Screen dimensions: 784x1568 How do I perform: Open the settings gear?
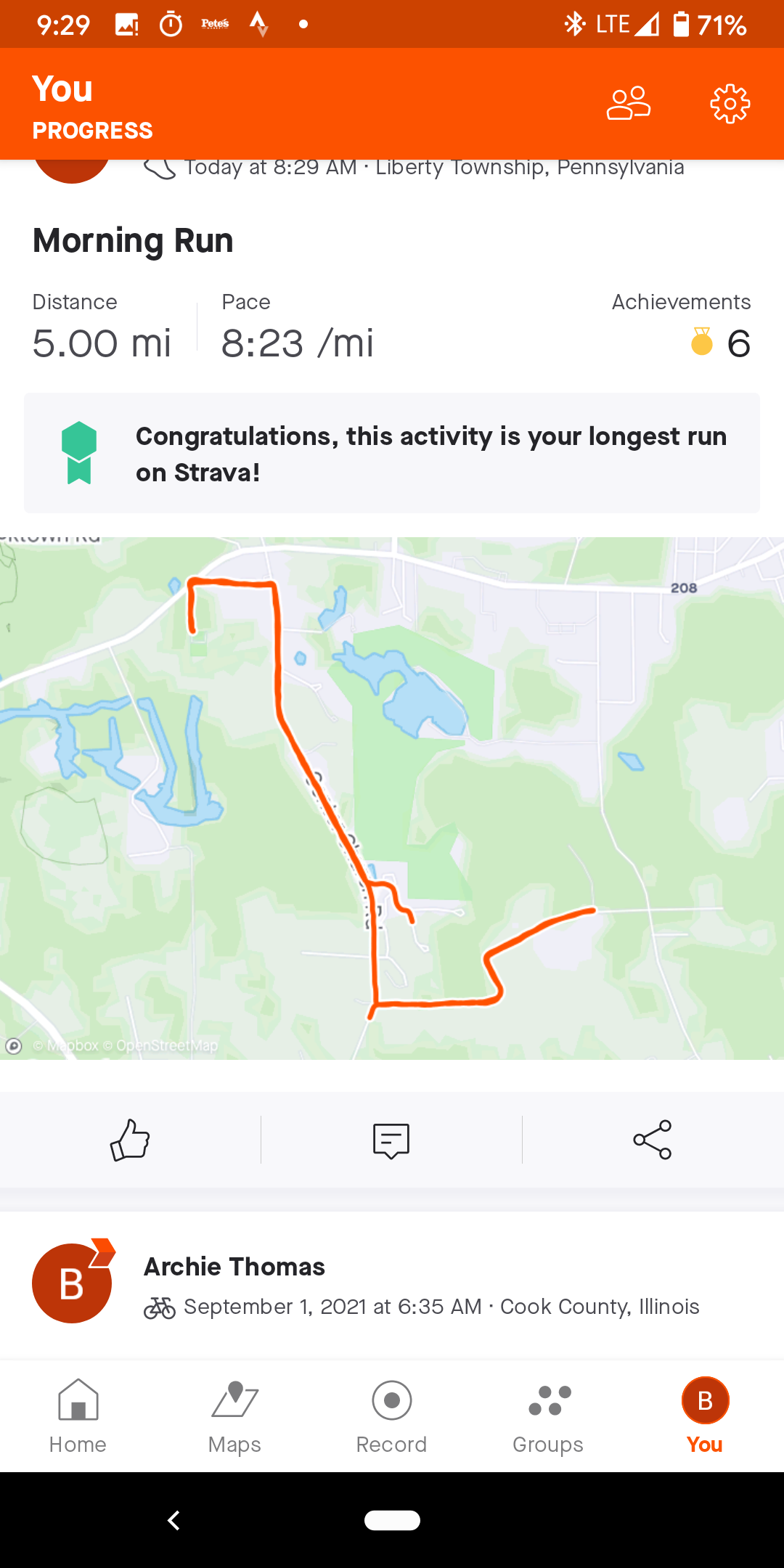(730, 104)
